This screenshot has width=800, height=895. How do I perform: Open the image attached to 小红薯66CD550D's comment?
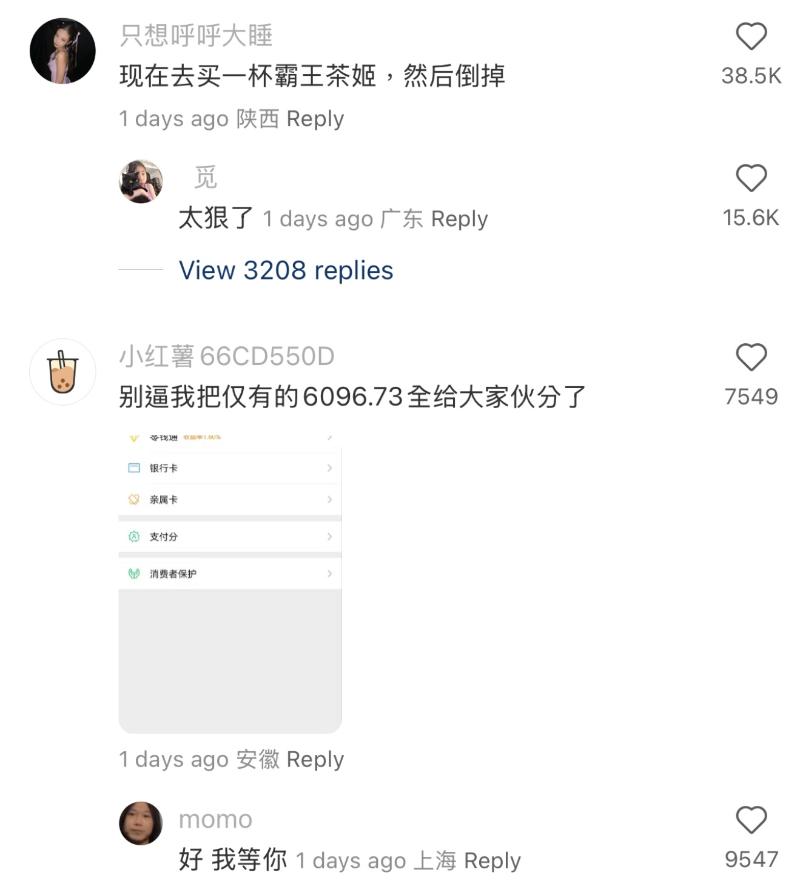point(230,582)
